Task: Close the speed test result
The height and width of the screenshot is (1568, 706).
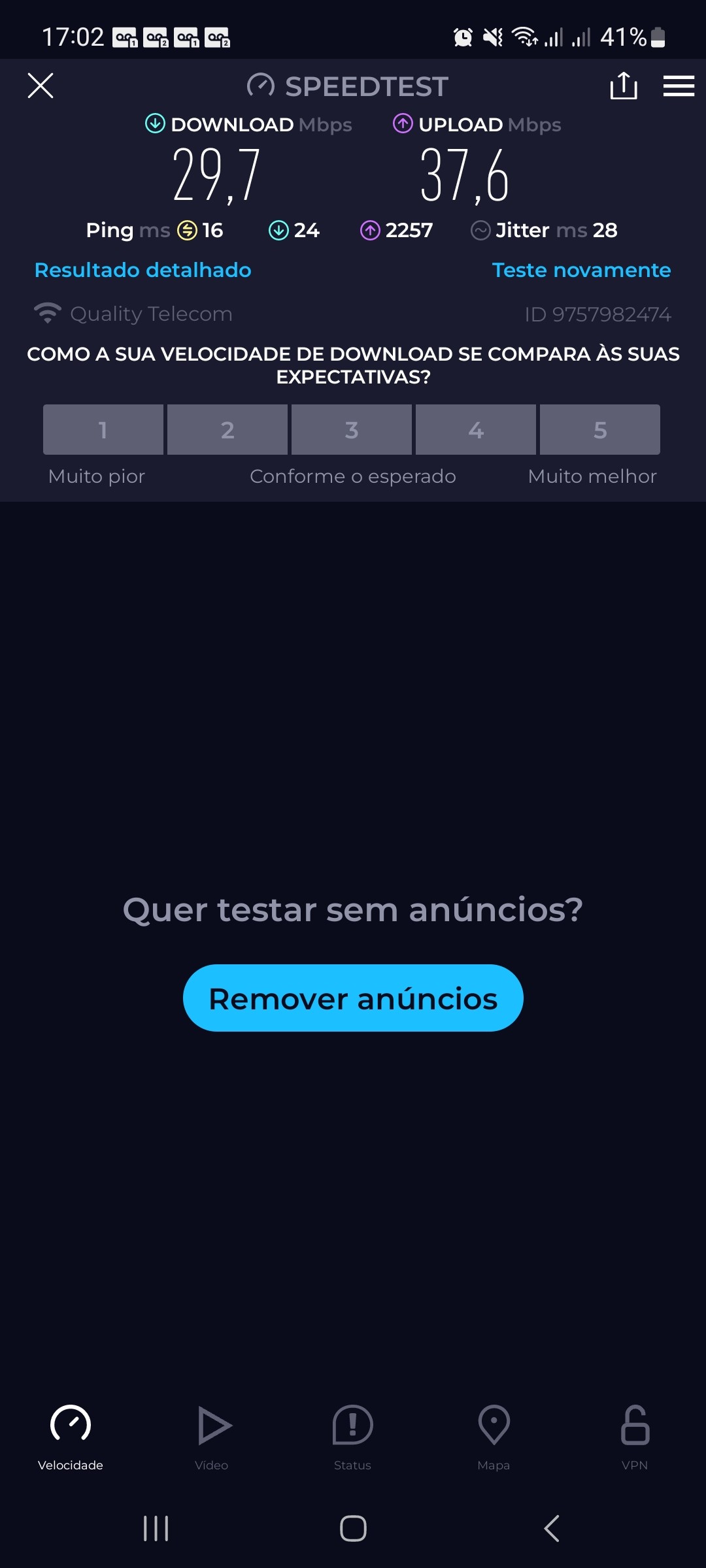Action: [41, 86]
